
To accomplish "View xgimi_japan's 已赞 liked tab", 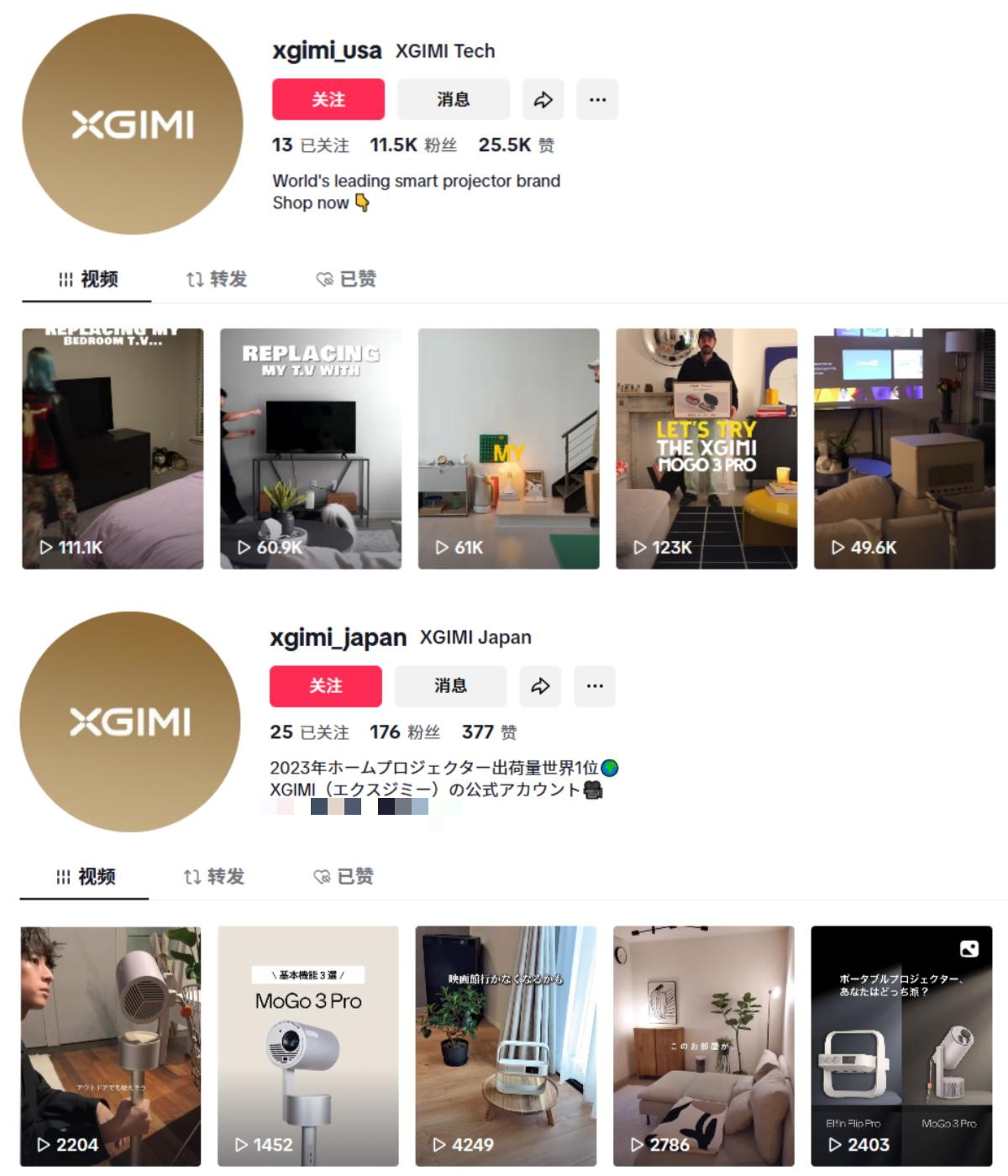I will (343, 877).
